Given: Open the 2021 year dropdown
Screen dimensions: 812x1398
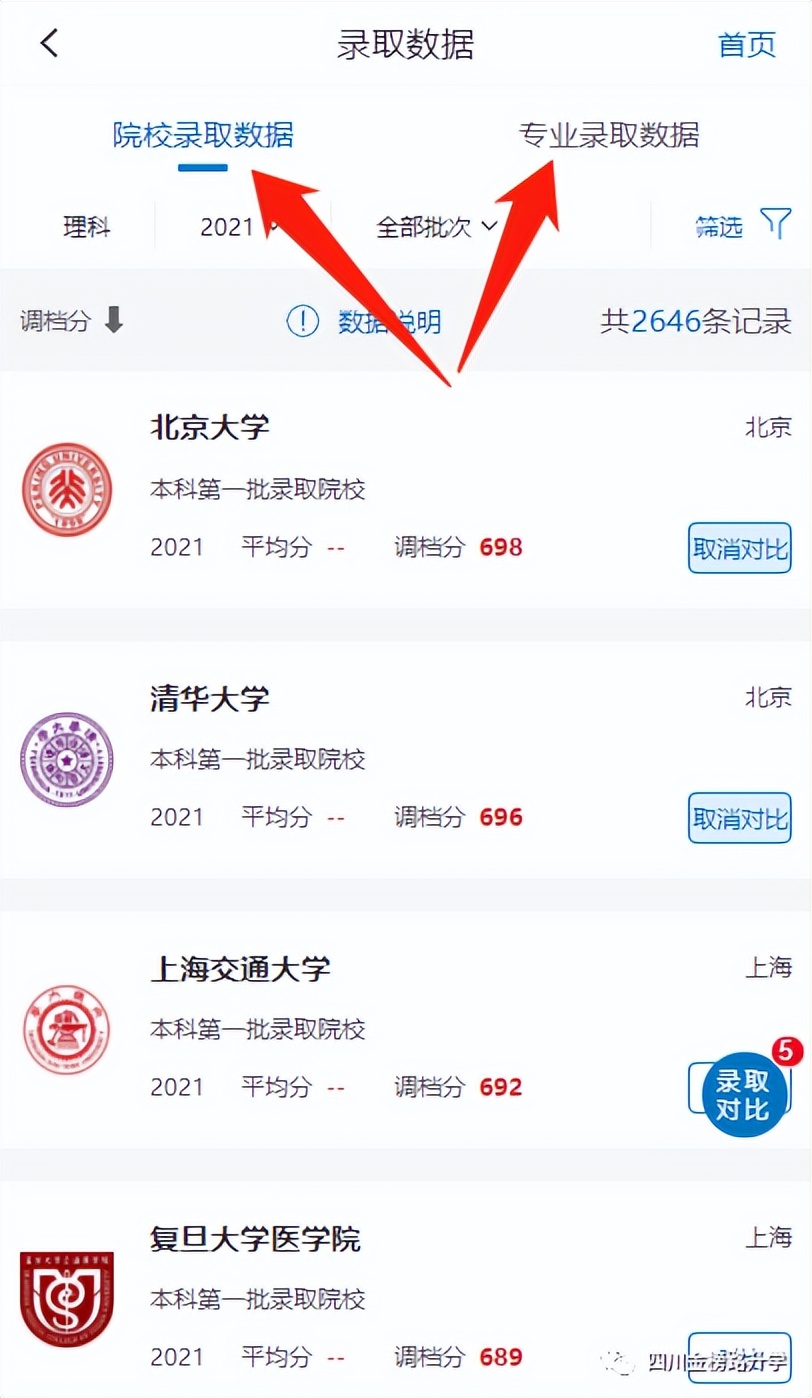Looking at the screenshot, I should click(240, 227).
